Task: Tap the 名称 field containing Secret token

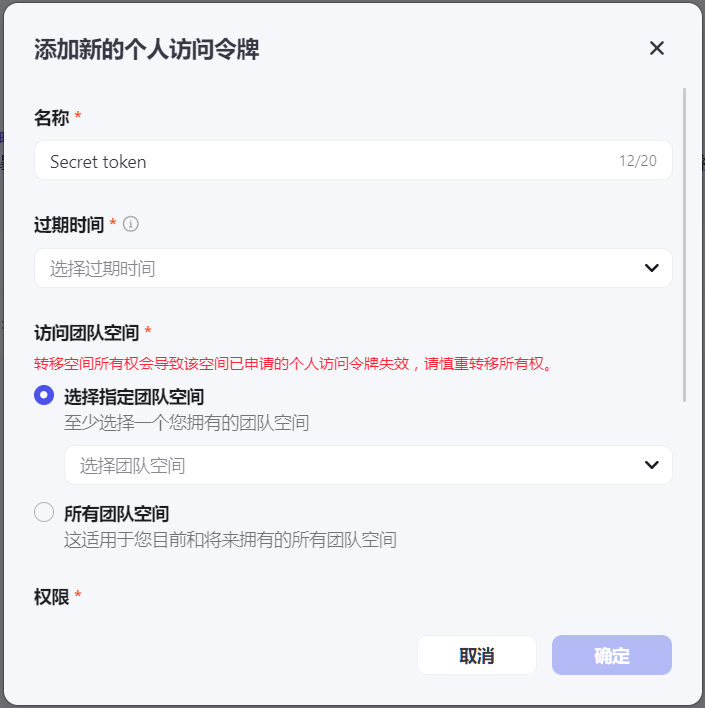Action: (330, 161)
